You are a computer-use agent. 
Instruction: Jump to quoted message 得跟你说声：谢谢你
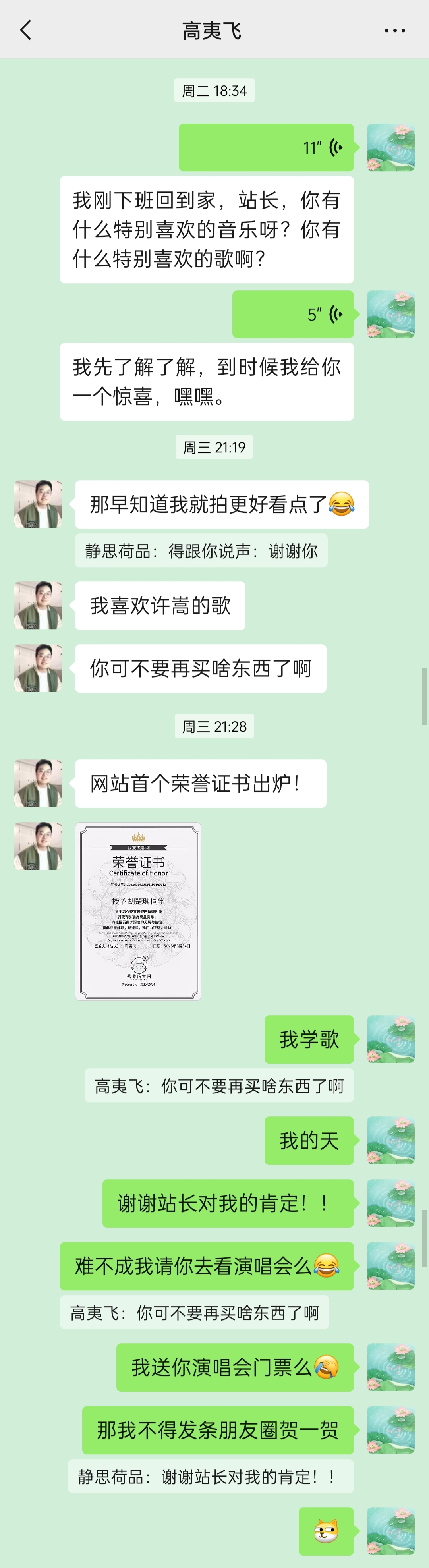tap(201, 551)
